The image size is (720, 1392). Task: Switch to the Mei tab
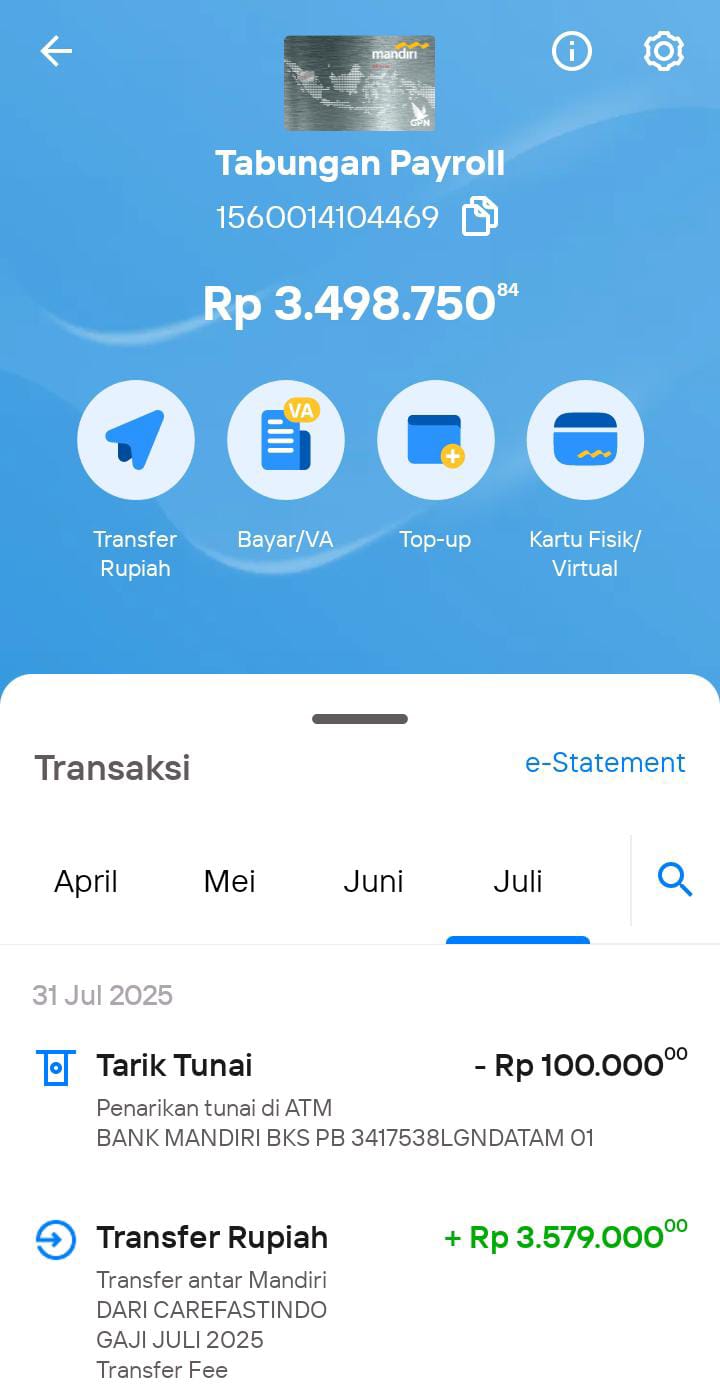coord(230,881)
